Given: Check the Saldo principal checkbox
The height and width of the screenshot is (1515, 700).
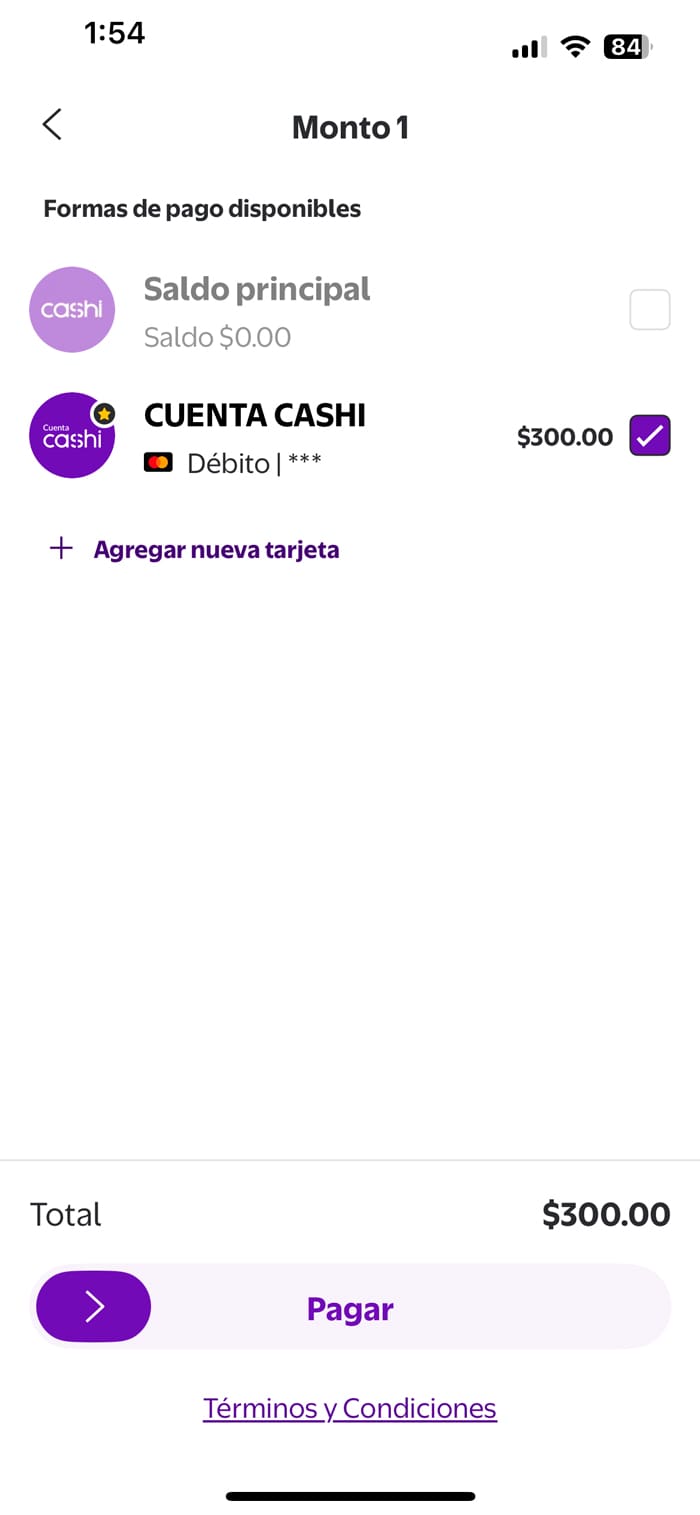Looking at the screenshot, I should pyautogui.click(x=650, y=310).
